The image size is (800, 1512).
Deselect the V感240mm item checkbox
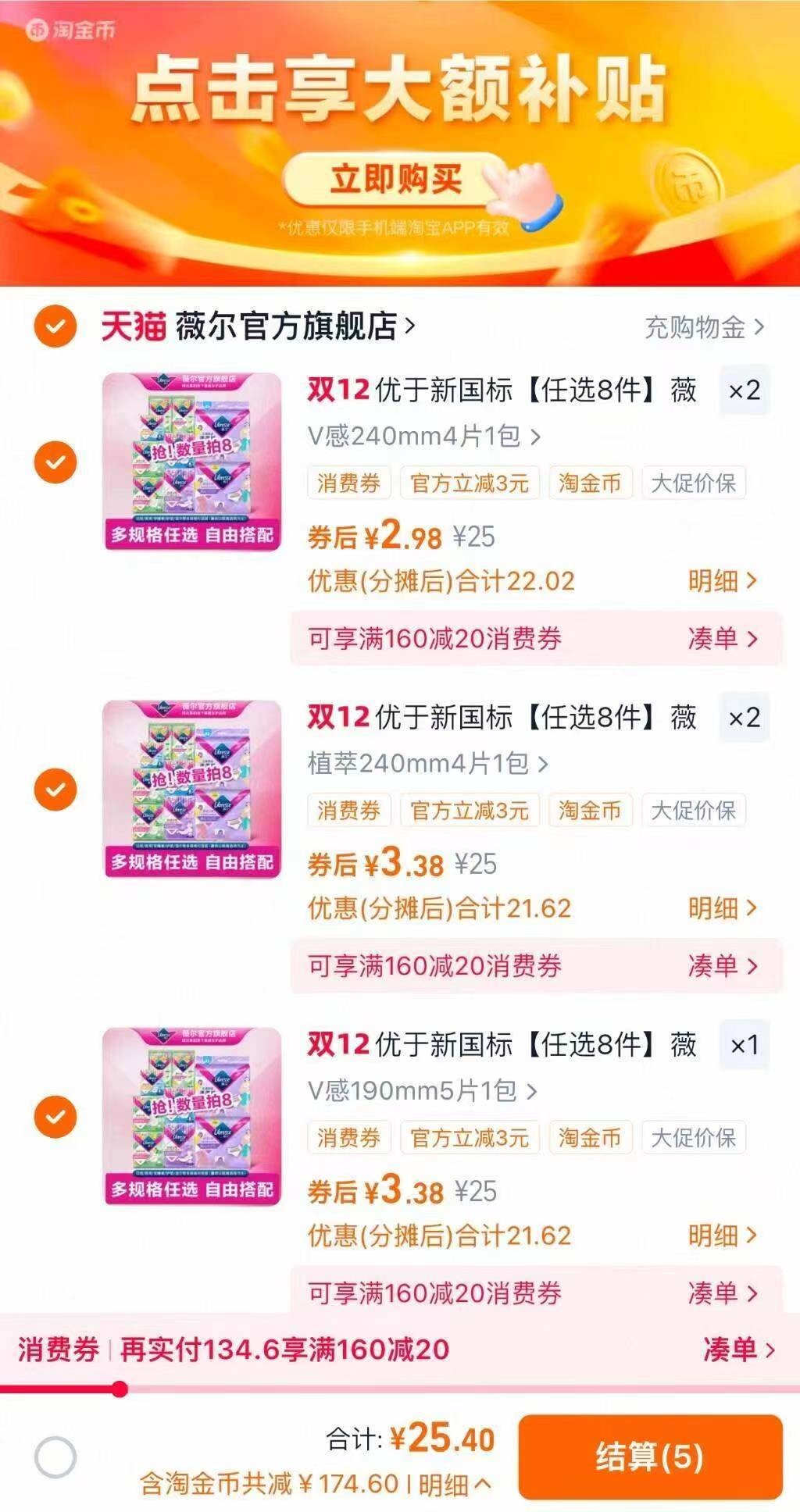pyautogui.click(x=53, y=459)
